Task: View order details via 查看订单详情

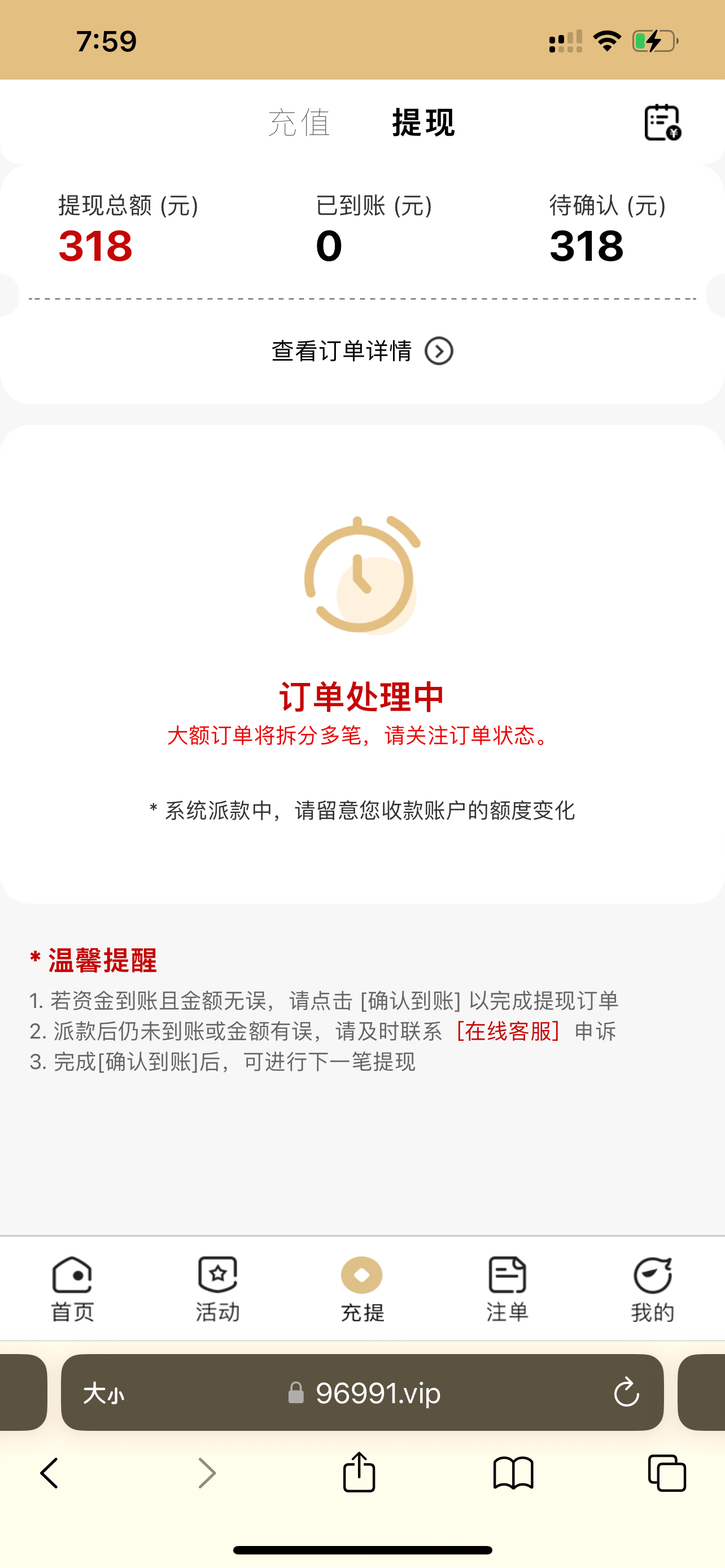Action: click(362, 351)
